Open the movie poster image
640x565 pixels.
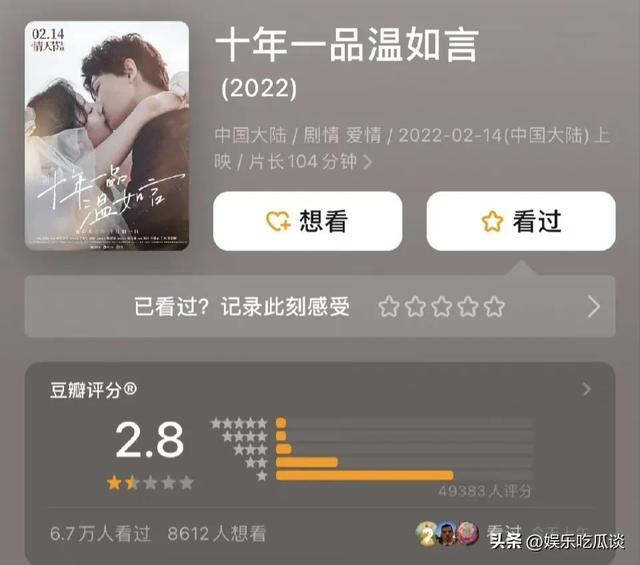tap(107, 135)
